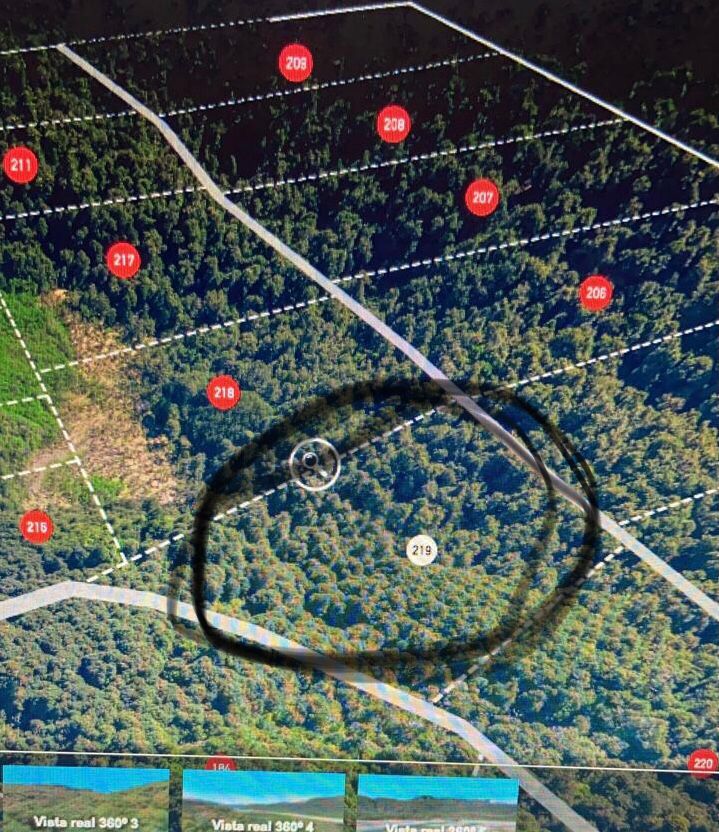Tap the lot 206 marker
719x832 pixels.
point(596,293)
